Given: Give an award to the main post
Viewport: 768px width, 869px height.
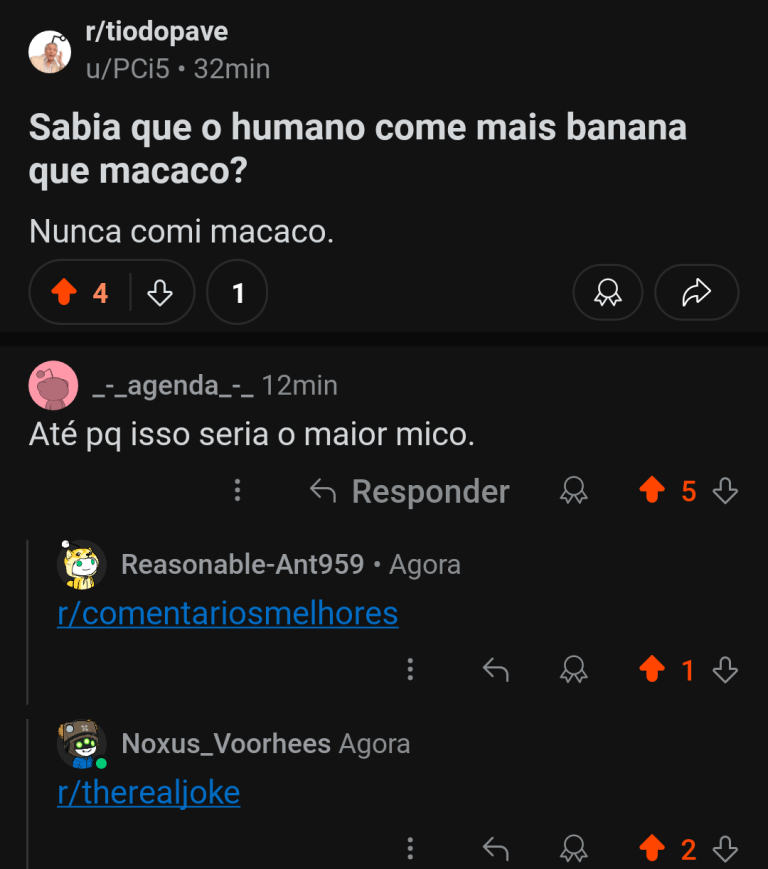Looking at the screenshot, I should (x=607, y=293).
